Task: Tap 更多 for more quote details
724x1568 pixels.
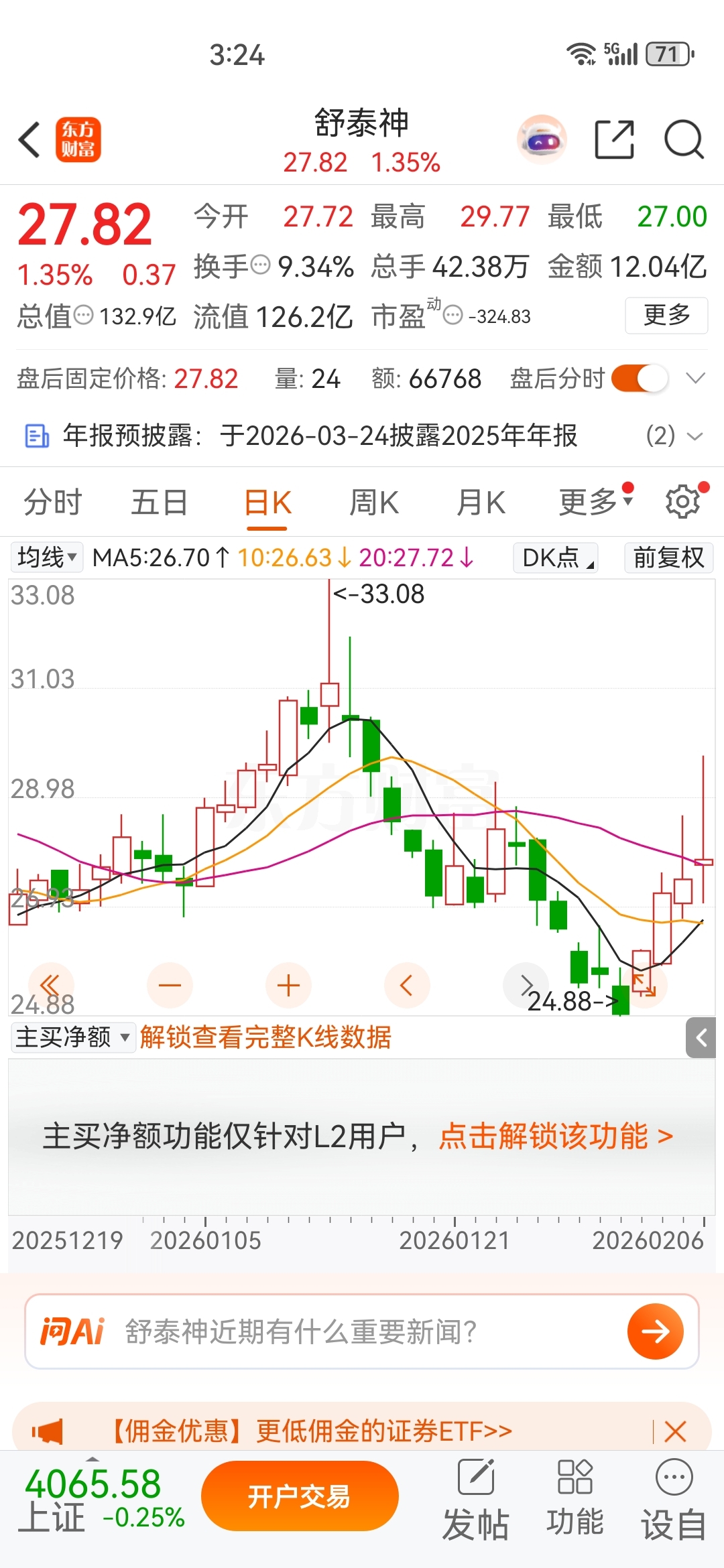Action: coord(666,315)
